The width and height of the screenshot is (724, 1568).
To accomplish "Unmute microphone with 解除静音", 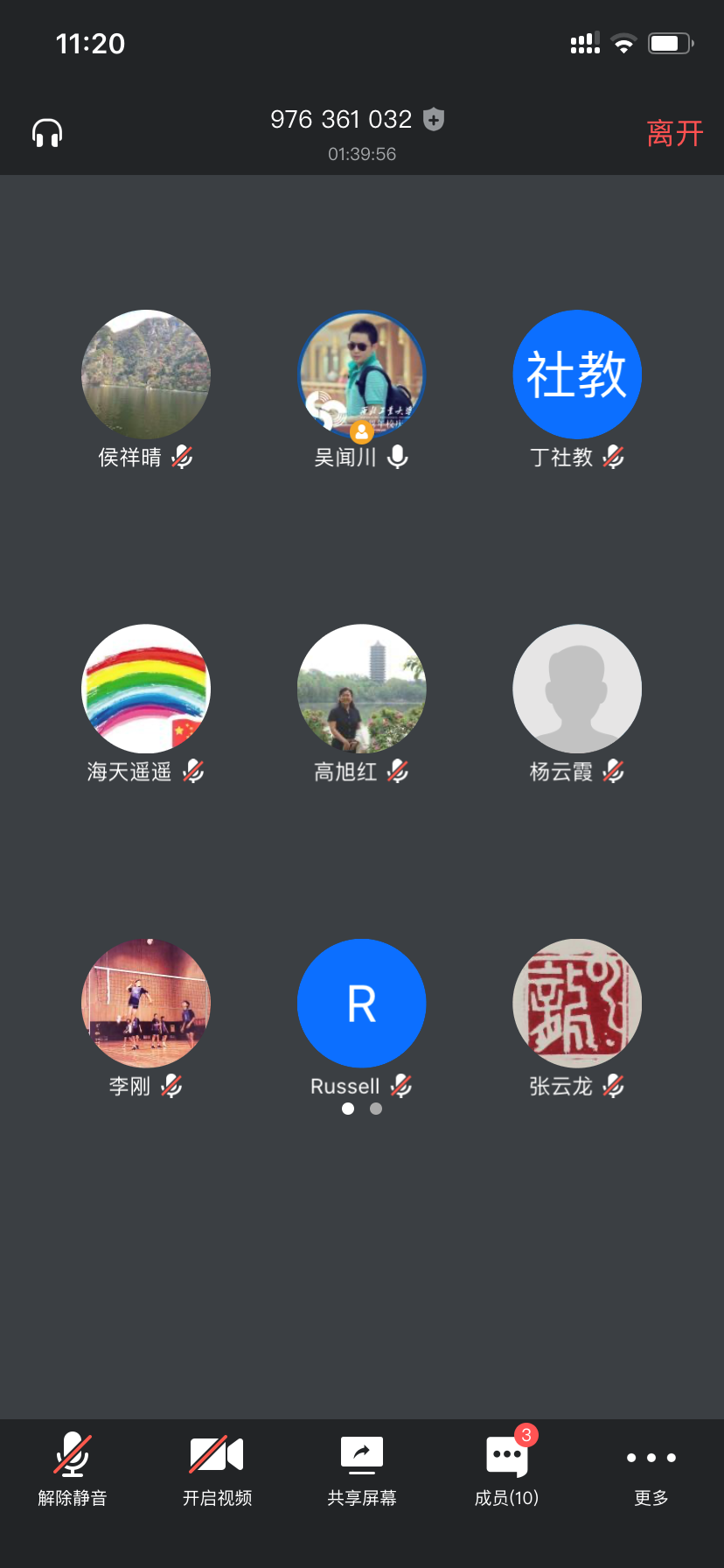I will 73,1472.
